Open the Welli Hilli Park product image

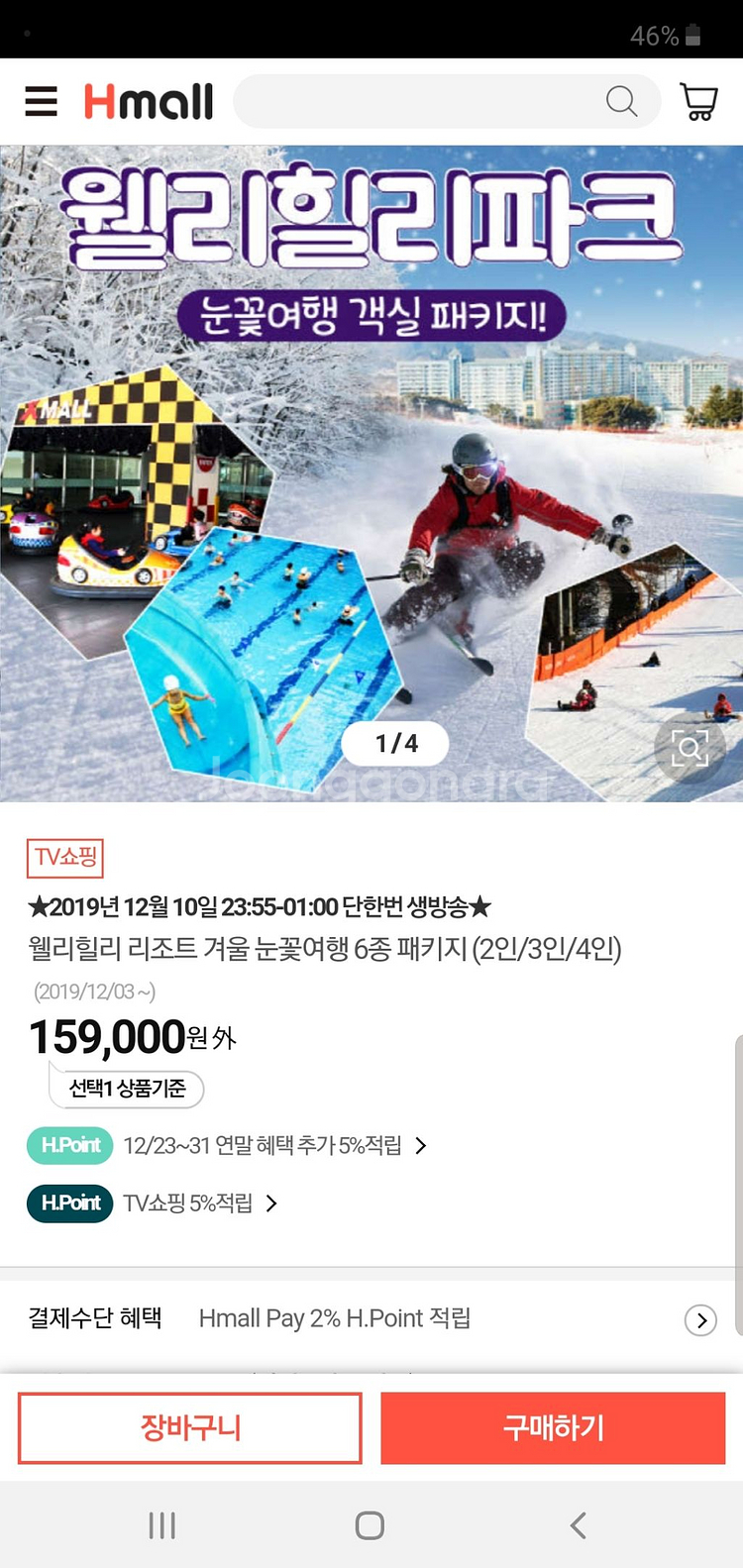pyautogui.click(x=371, y=473)
